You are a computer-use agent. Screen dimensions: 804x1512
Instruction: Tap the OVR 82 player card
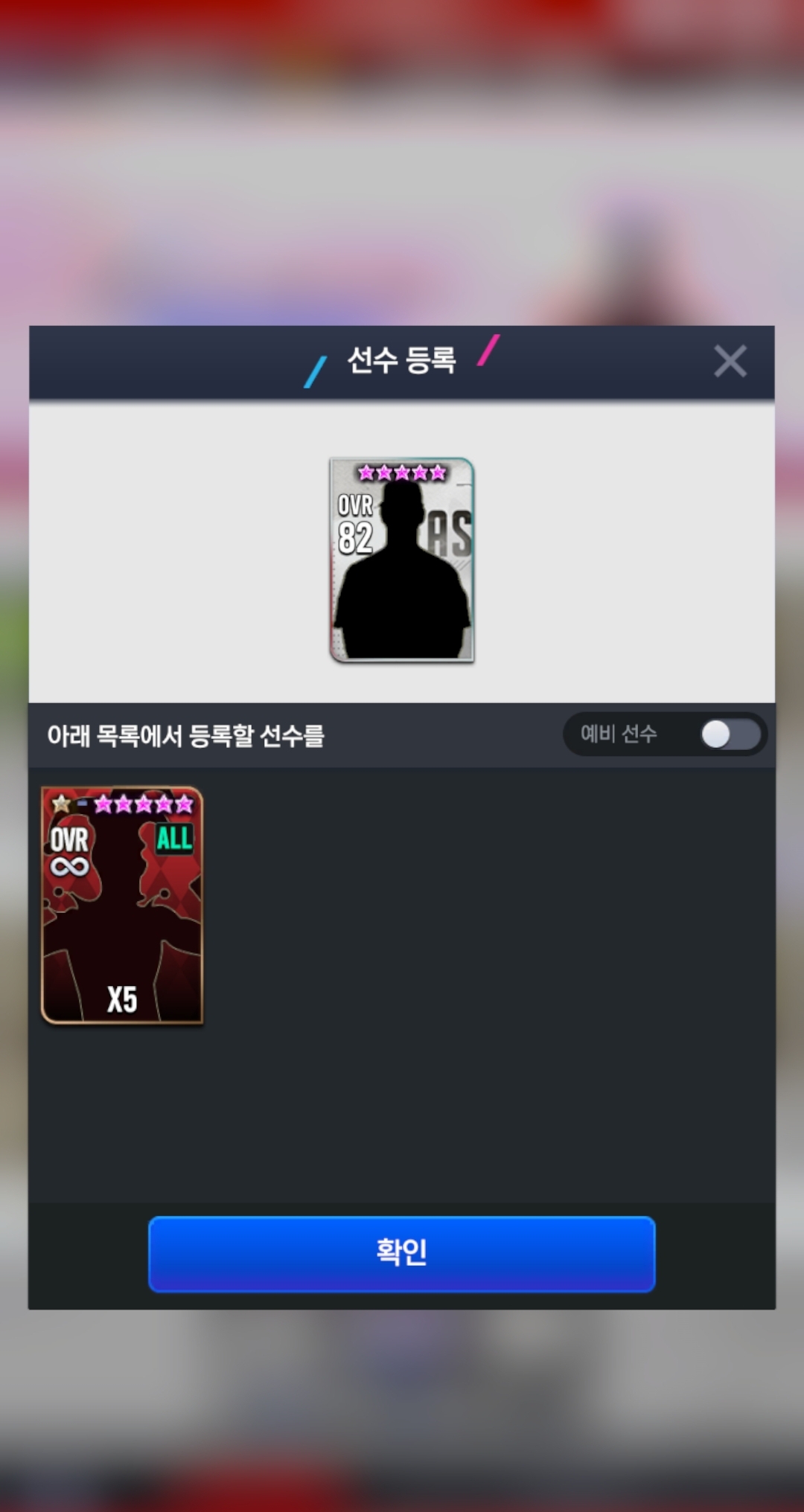pyautogui.click(x=402, y=560)
